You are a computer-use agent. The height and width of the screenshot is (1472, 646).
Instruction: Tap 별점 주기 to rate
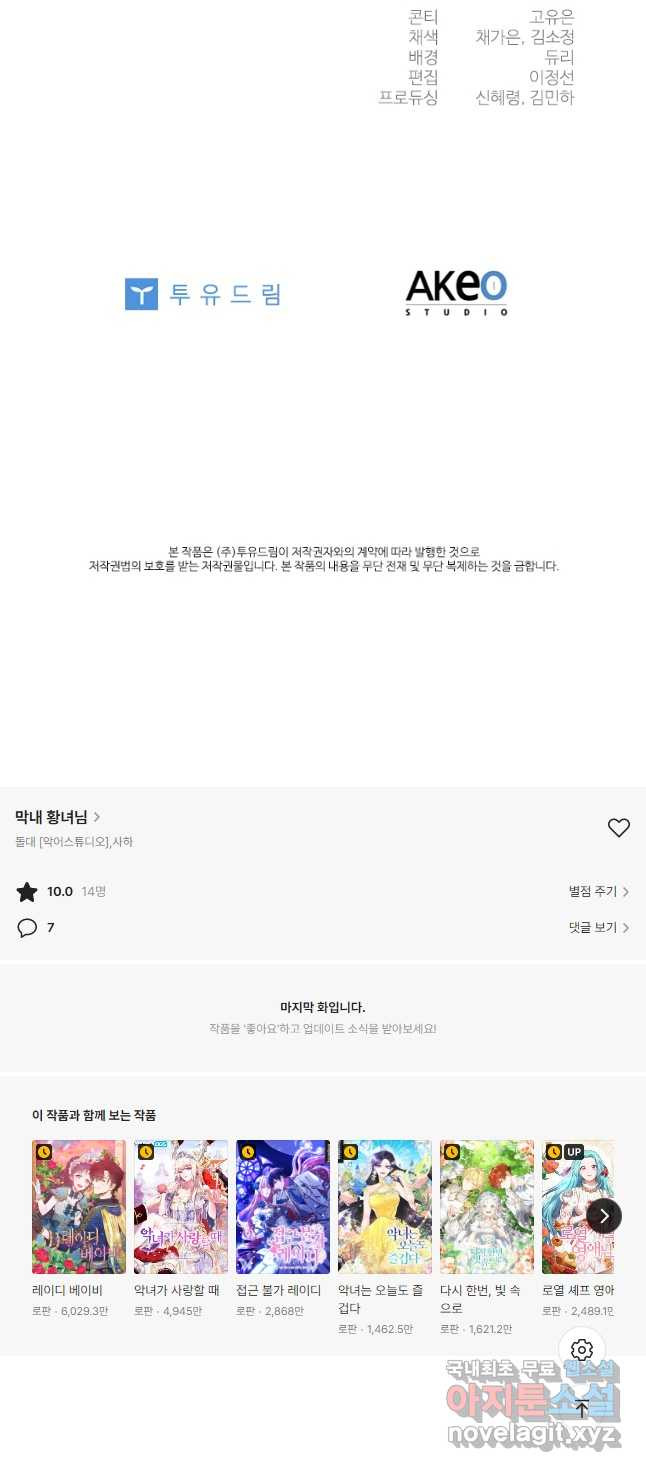598,891
